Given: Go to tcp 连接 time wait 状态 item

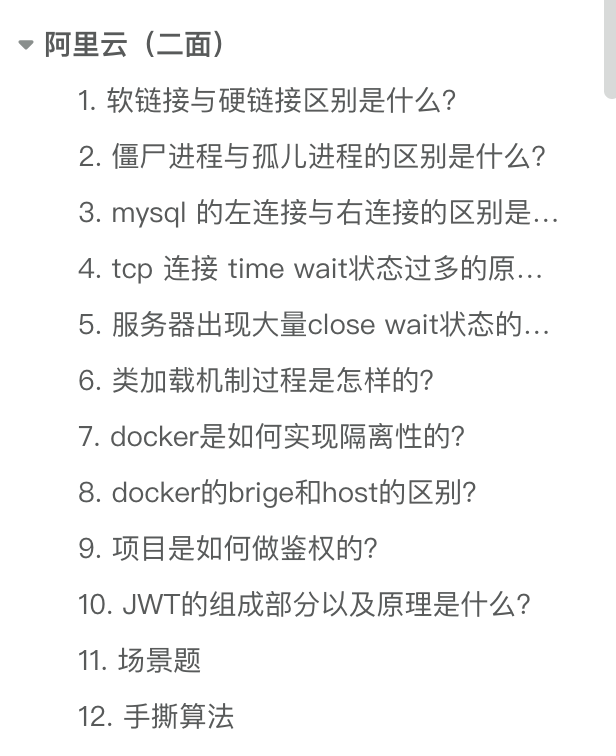Looking at the screenshot, I should (x=310, y=269).
